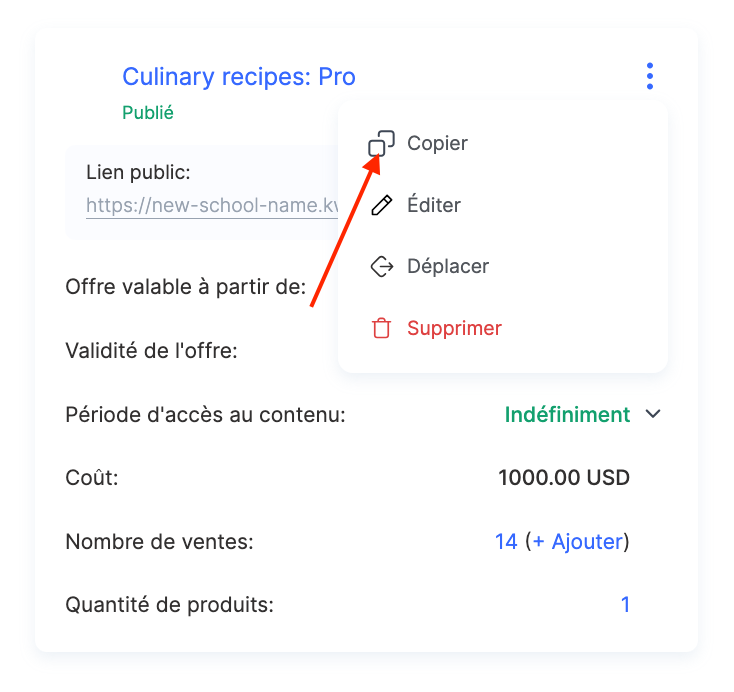Open the three-dot options menu
The height and width of the screenshot is (692, 734).
pyautogui.click(x=650, y=76)
